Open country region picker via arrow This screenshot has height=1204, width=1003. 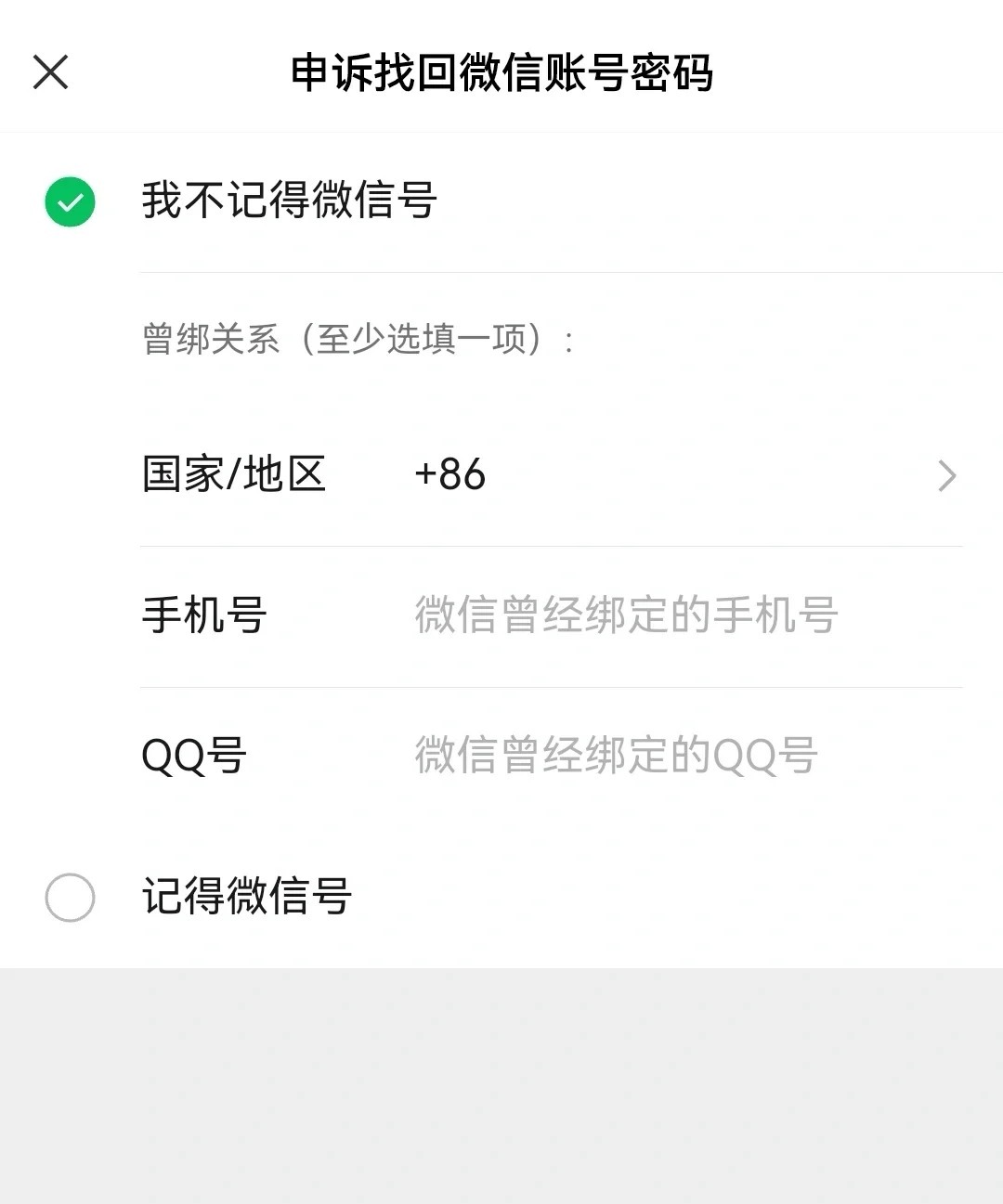click(x=947, y=475)
